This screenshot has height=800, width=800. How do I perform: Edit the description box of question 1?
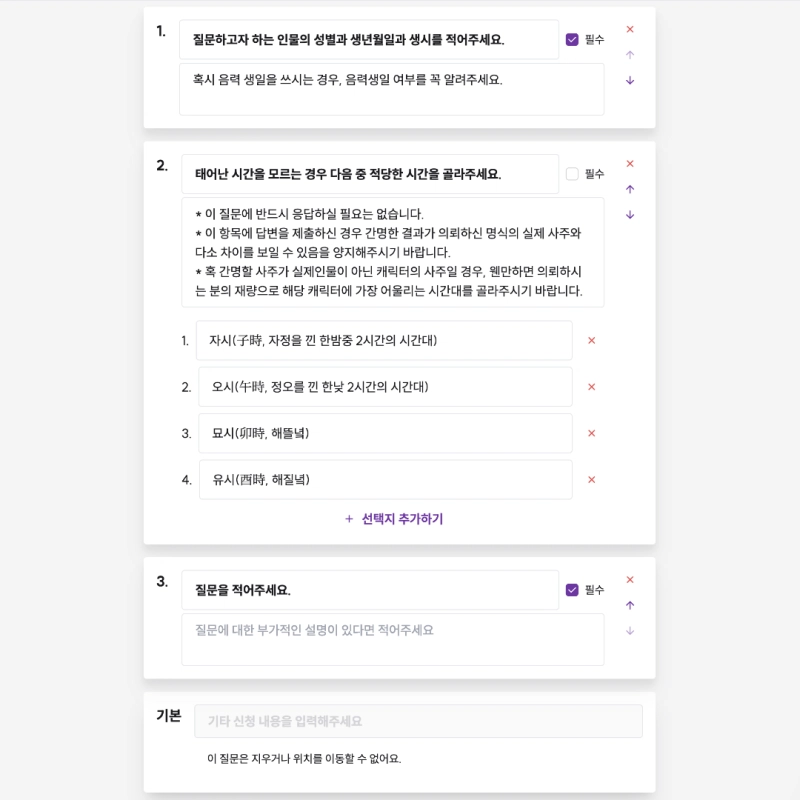pos(391,89)
